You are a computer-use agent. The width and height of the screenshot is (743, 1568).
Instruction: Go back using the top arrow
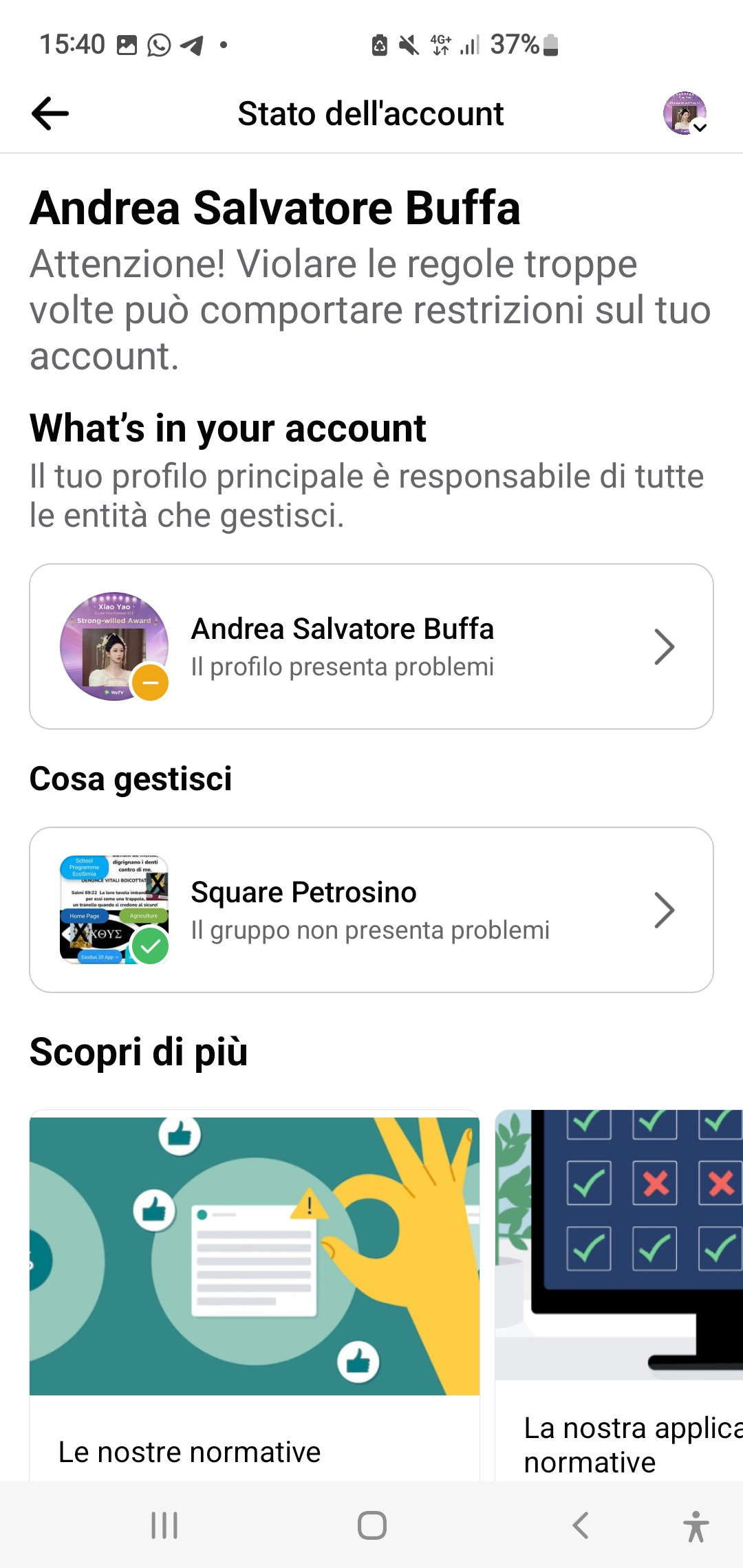tap(50, 113)
